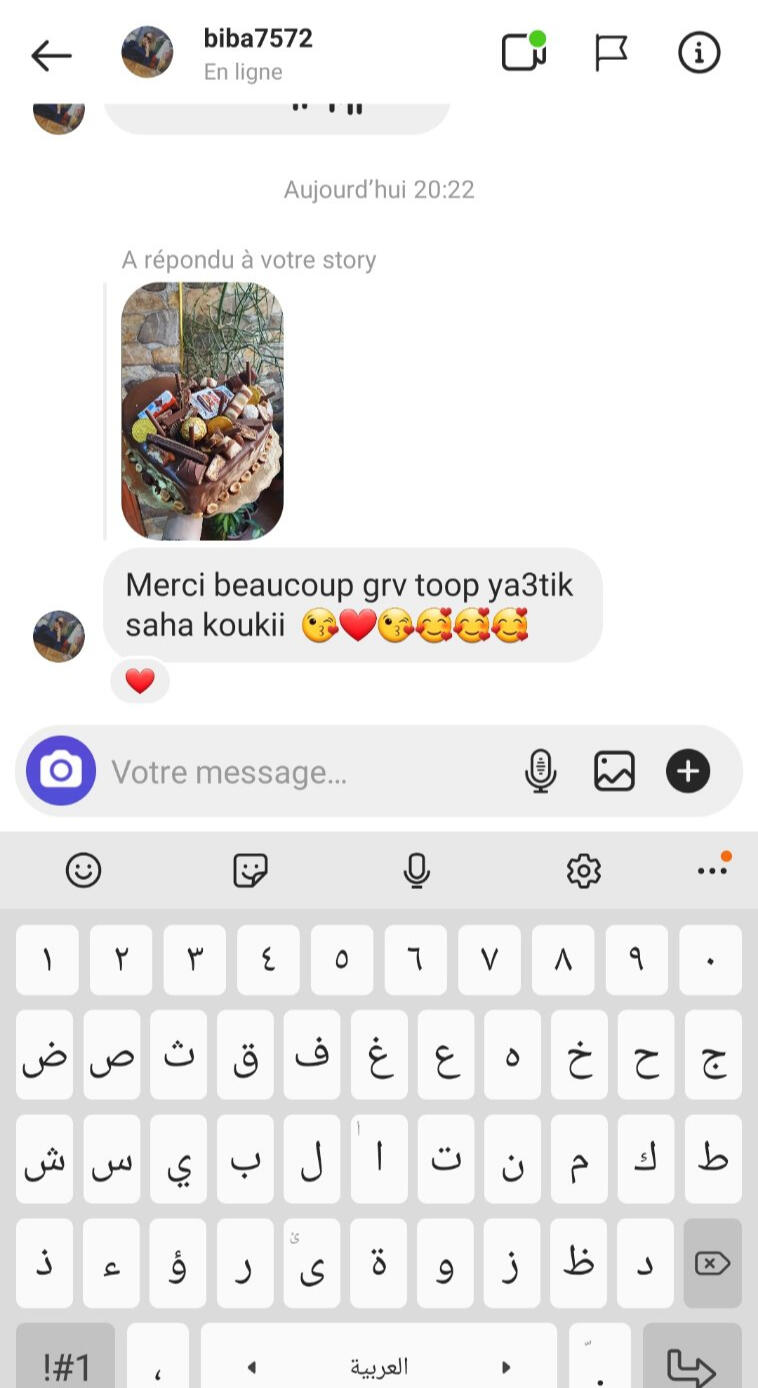Record a voice message in the chat bar
The image size is (758, 1388).
click(x=540, y=771)
